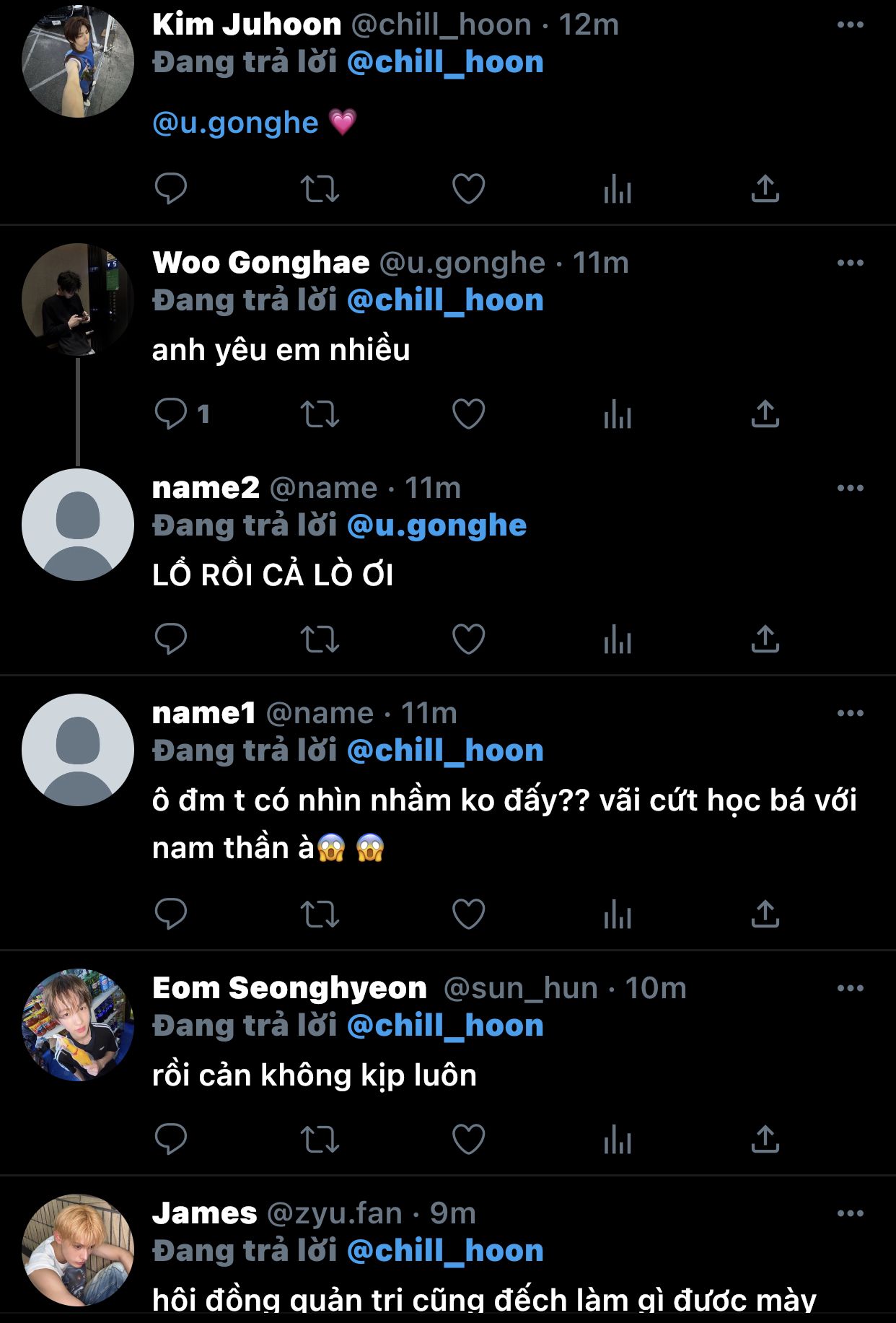Share name2's "LỔ RỒI CẢ LÒ ƠI" tweet
This screenshot has width=896, height=1323.
[x=765, y=639]
